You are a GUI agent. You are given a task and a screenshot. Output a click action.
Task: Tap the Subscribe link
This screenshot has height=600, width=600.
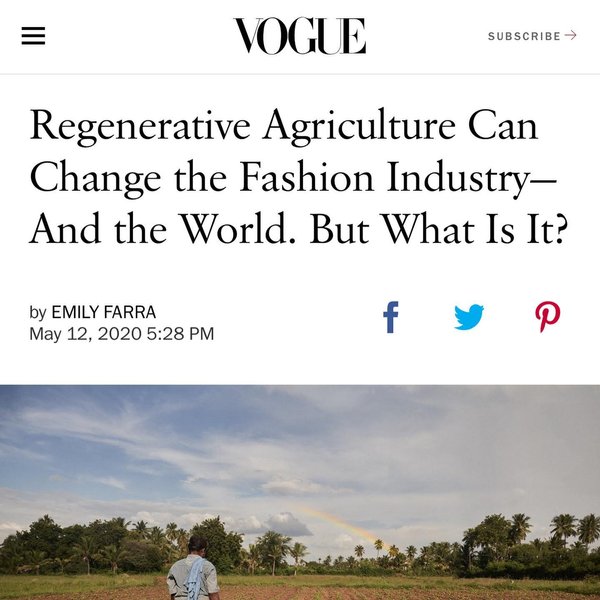click(x=531, y=36)
